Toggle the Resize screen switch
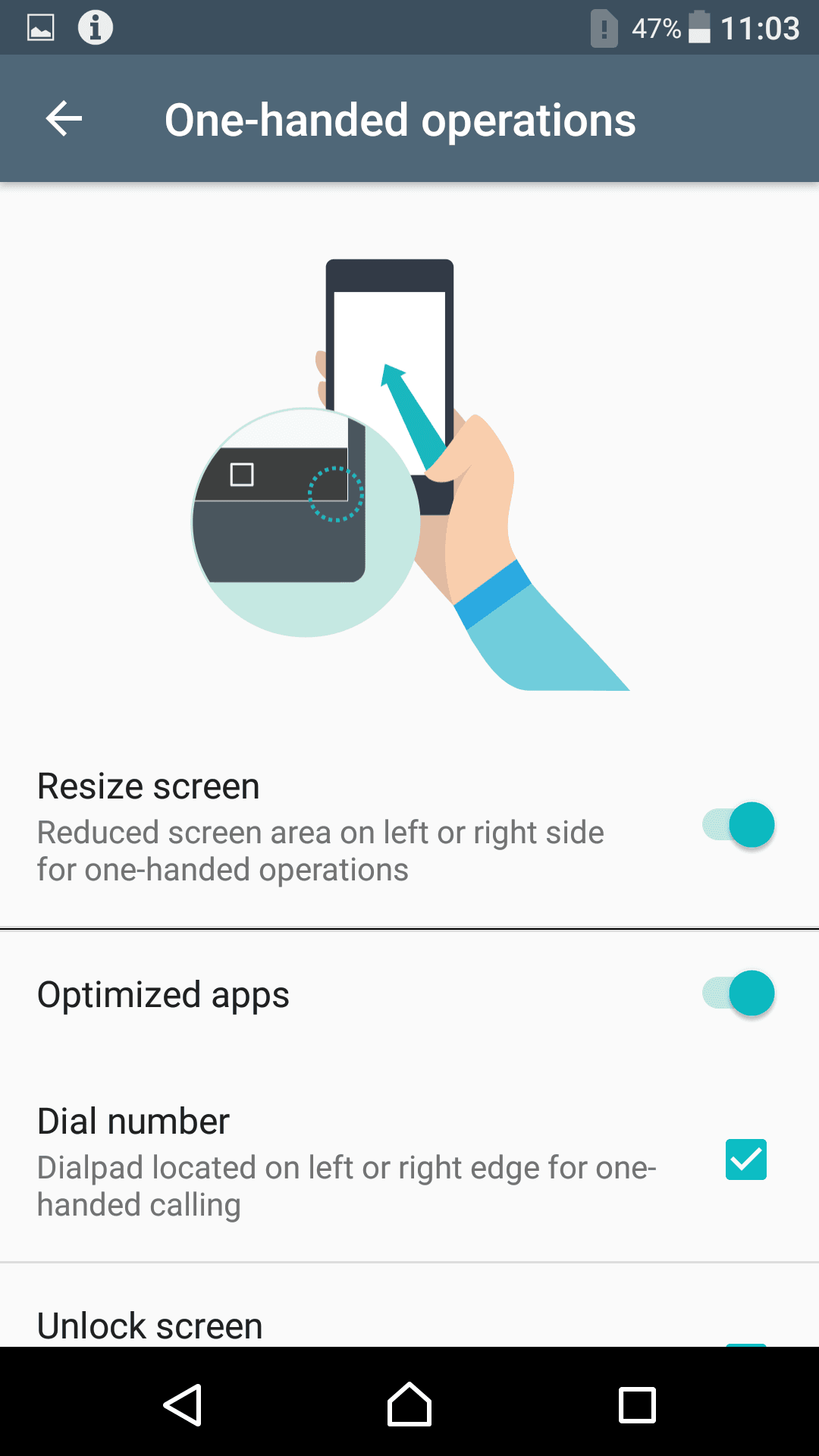 coord(739,825)
